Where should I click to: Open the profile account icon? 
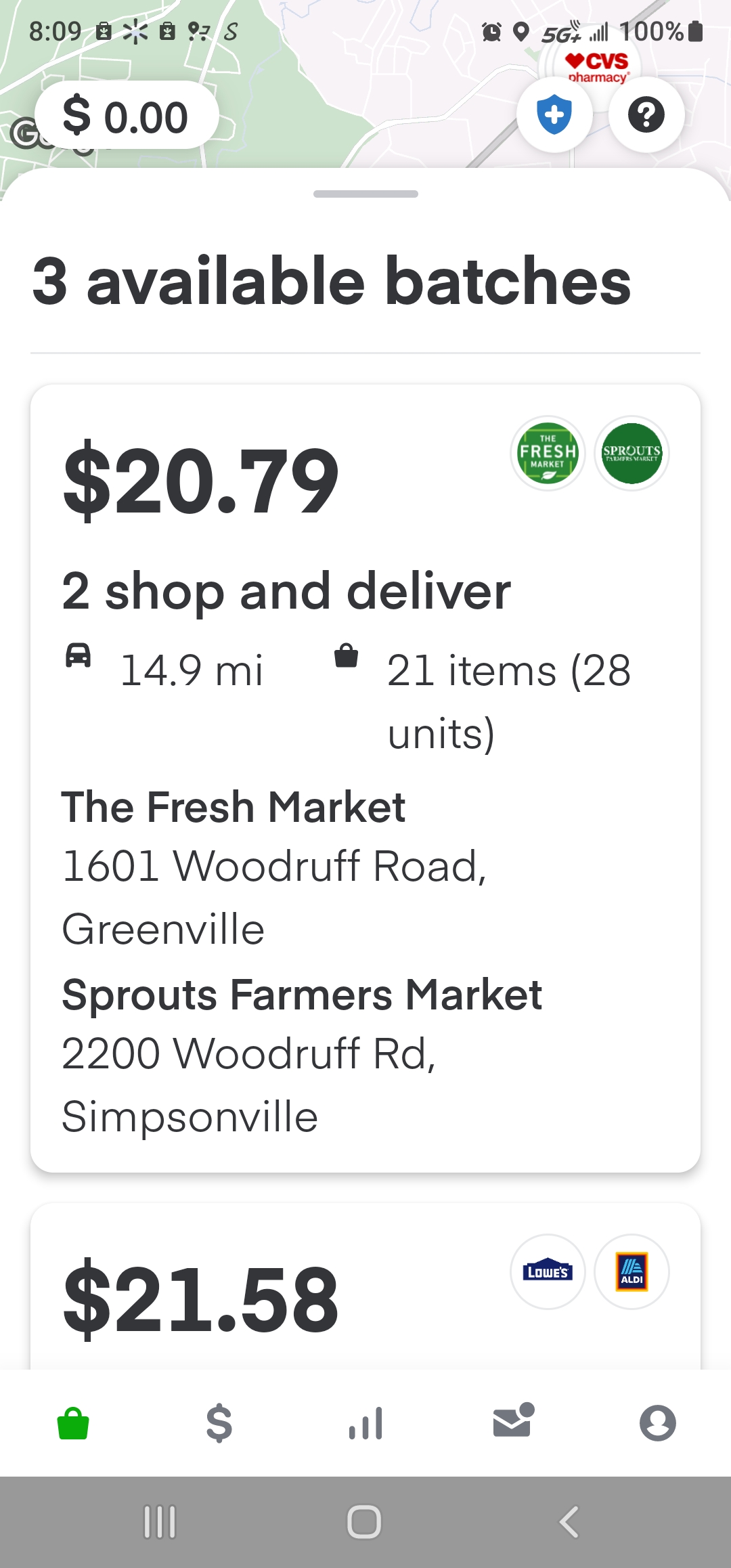[x=658, y=1422]
